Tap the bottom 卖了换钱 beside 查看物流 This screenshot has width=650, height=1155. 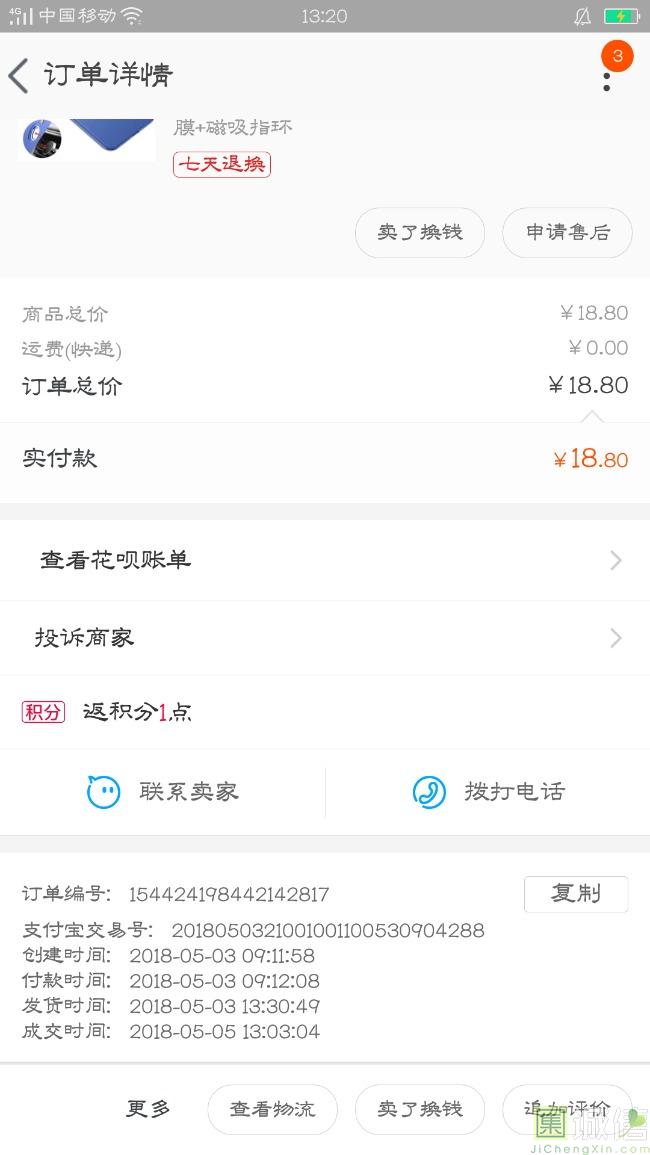click(420, 1109)
